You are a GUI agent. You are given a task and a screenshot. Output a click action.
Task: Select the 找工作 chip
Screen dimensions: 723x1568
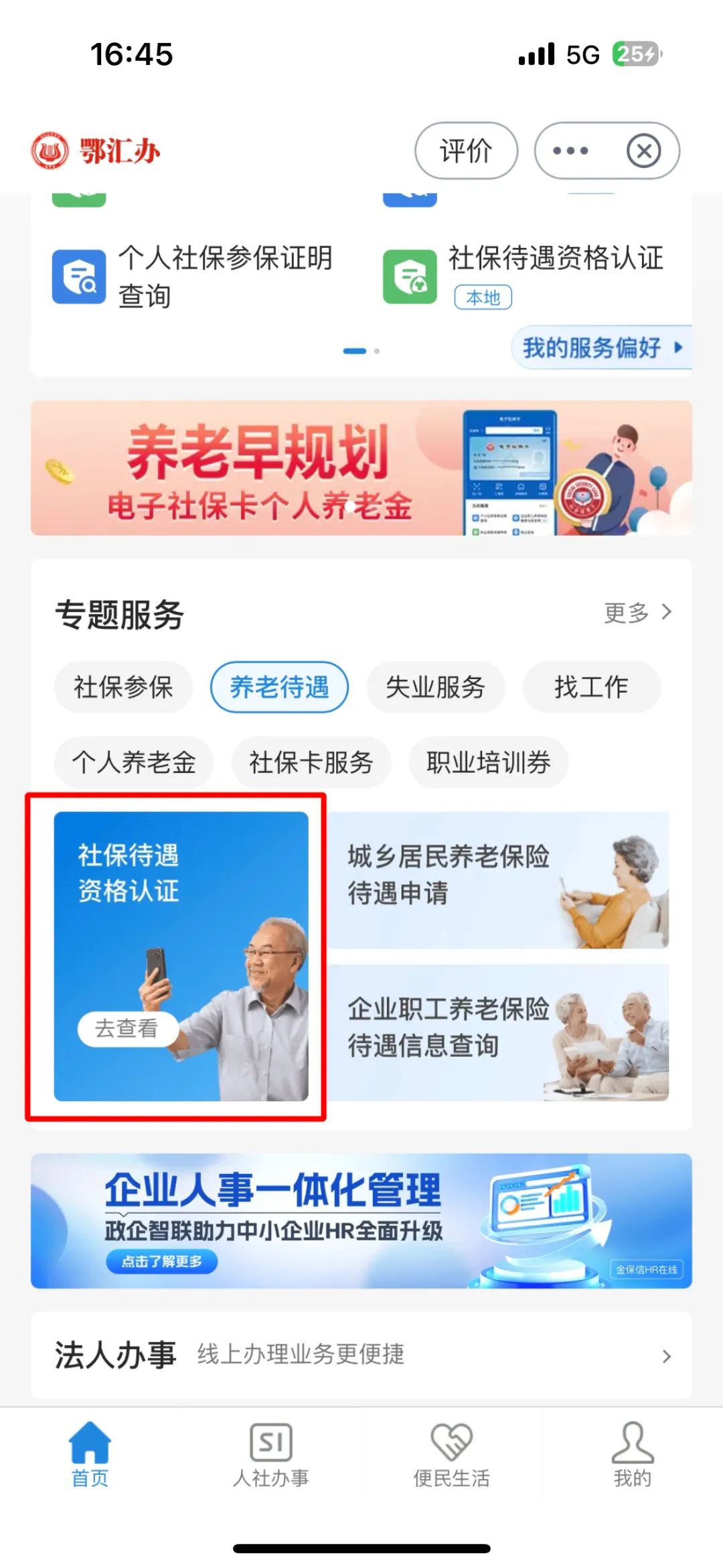tap(591, 687)
